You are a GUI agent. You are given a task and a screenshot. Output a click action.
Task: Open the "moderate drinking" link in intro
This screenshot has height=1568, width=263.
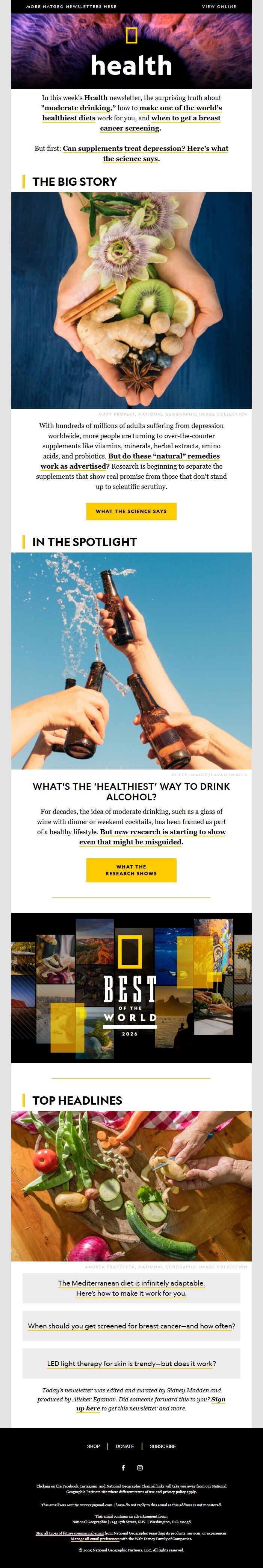[x=79, y=108]
